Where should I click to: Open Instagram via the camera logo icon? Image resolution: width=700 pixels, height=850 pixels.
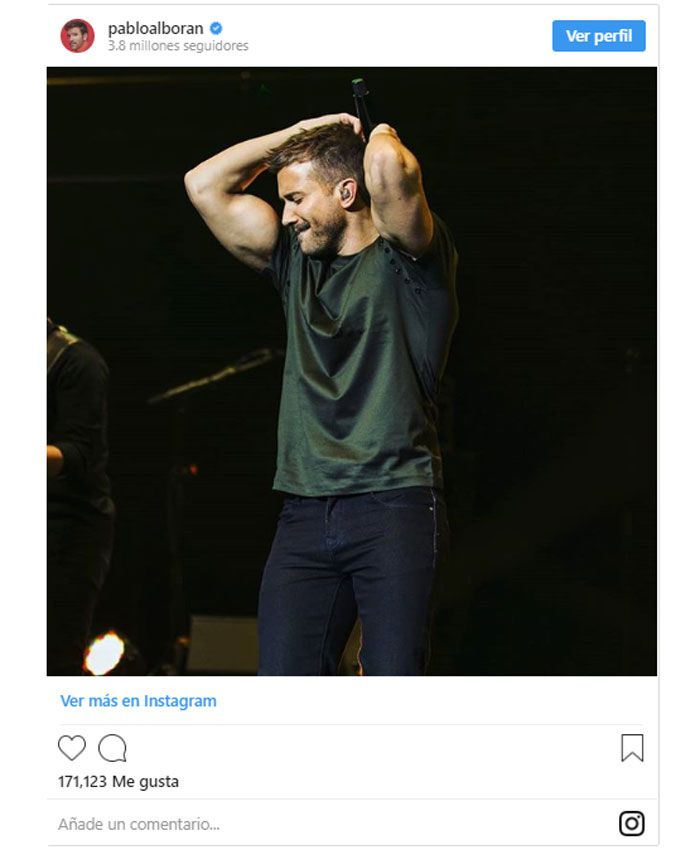(631, 823)
